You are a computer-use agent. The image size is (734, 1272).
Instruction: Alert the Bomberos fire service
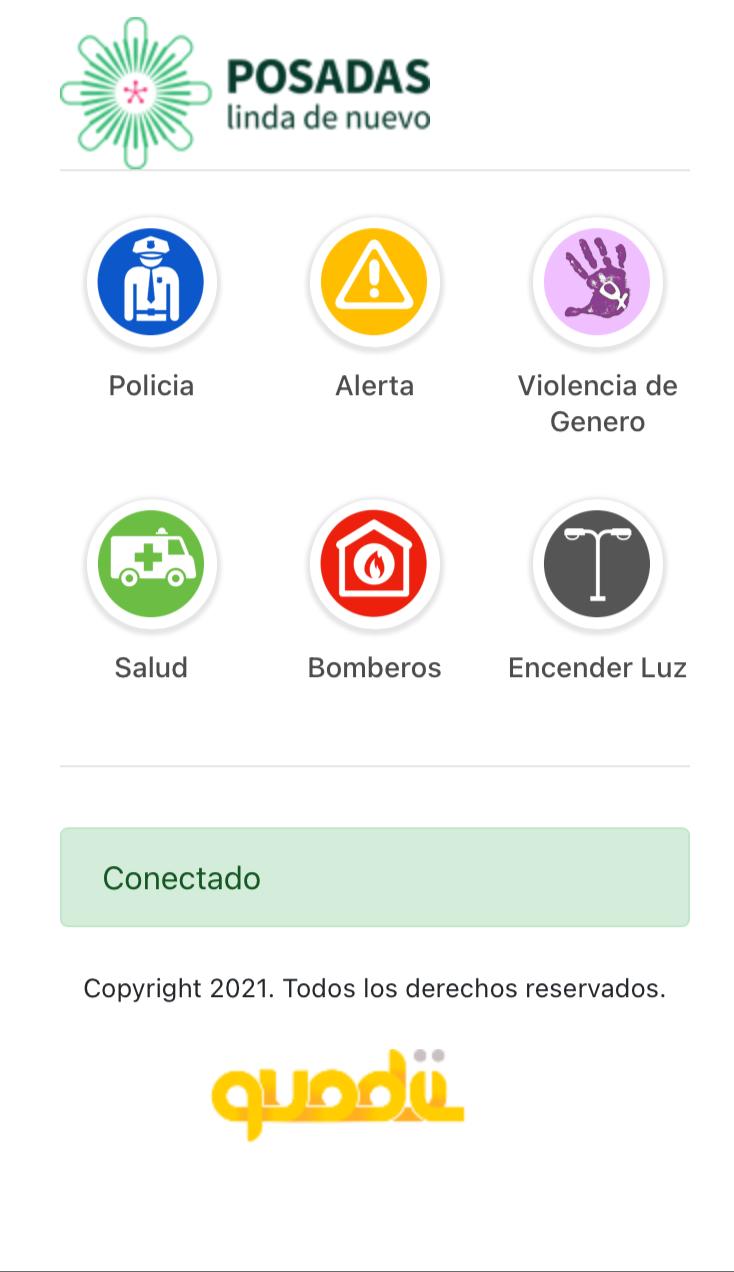374,564
